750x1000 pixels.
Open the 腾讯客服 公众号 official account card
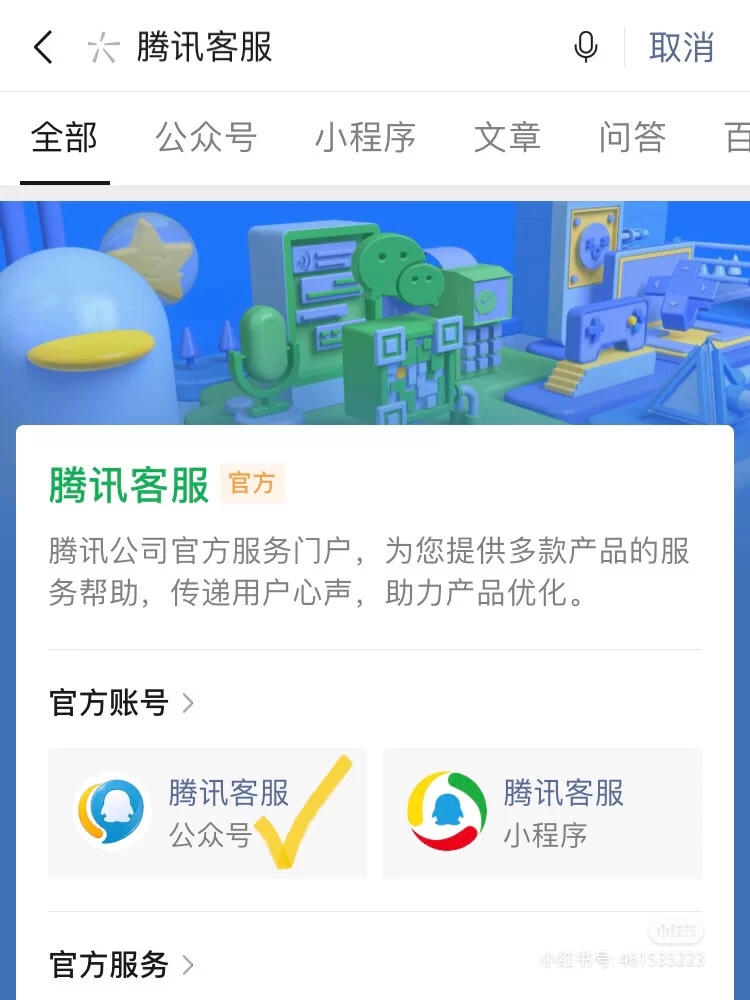tap(207, 812)
